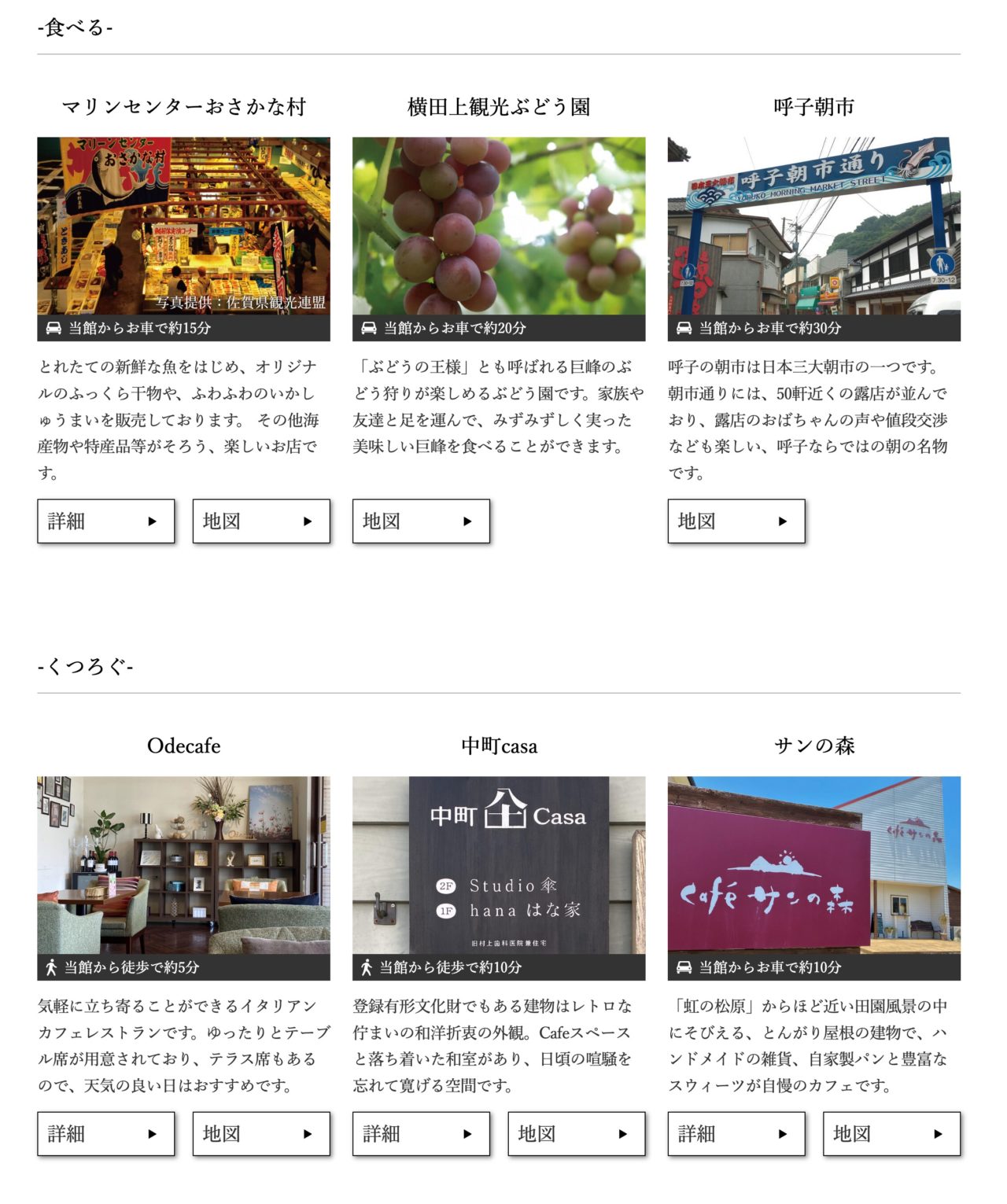Image resolution: width=1007 pixels, height=1204 pixels.
Task: View 地図 for 横田上観光ぶどう園
Action: coord(421,521)
